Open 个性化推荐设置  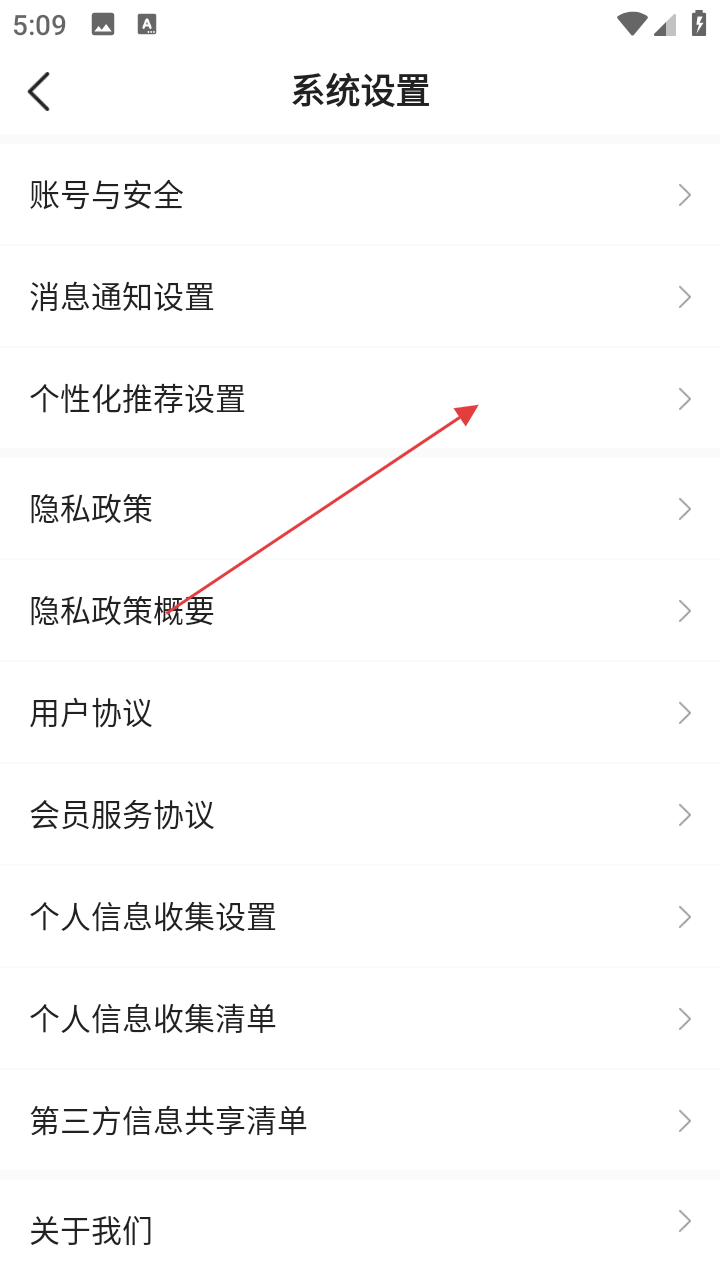point(360,399)
